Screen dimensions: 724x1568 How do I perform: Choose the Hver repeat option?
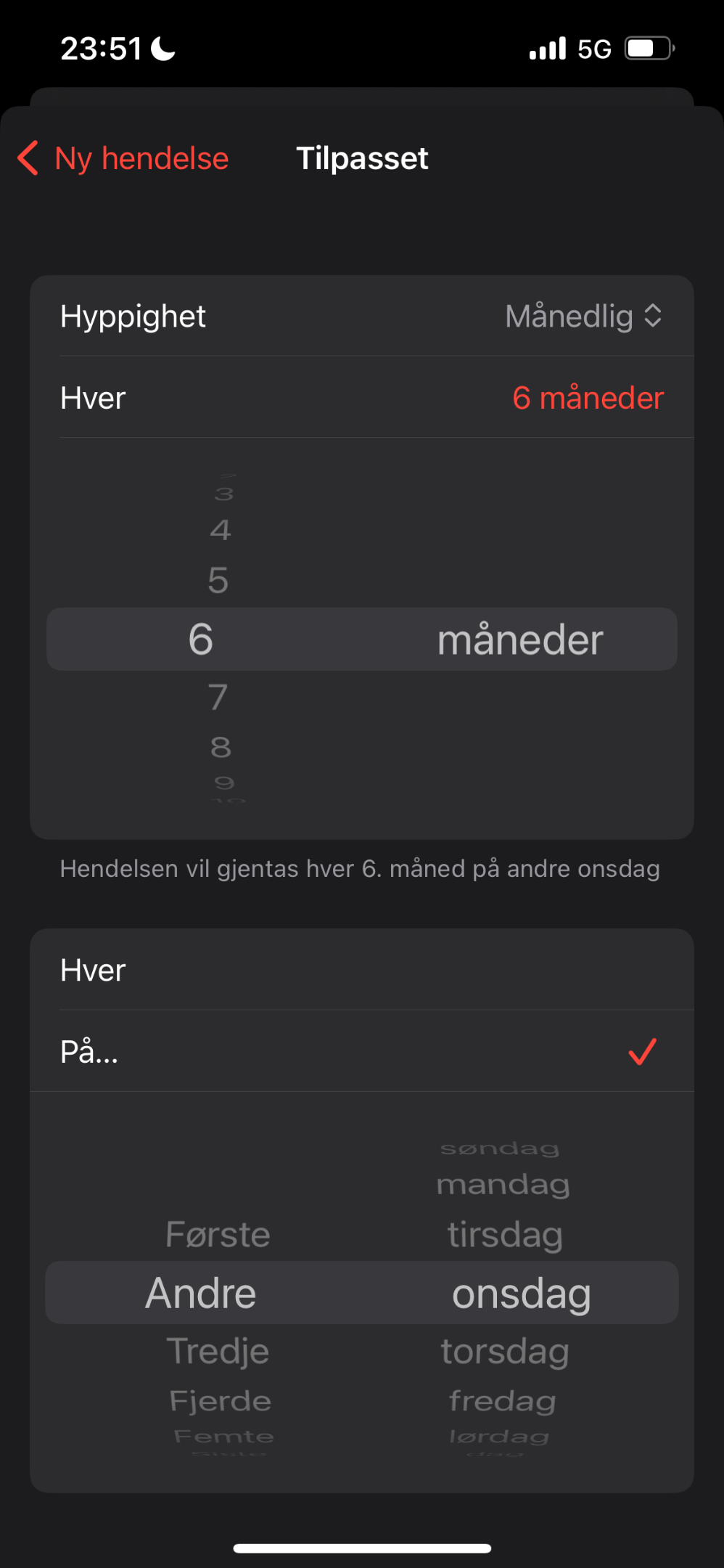(362, 970)
